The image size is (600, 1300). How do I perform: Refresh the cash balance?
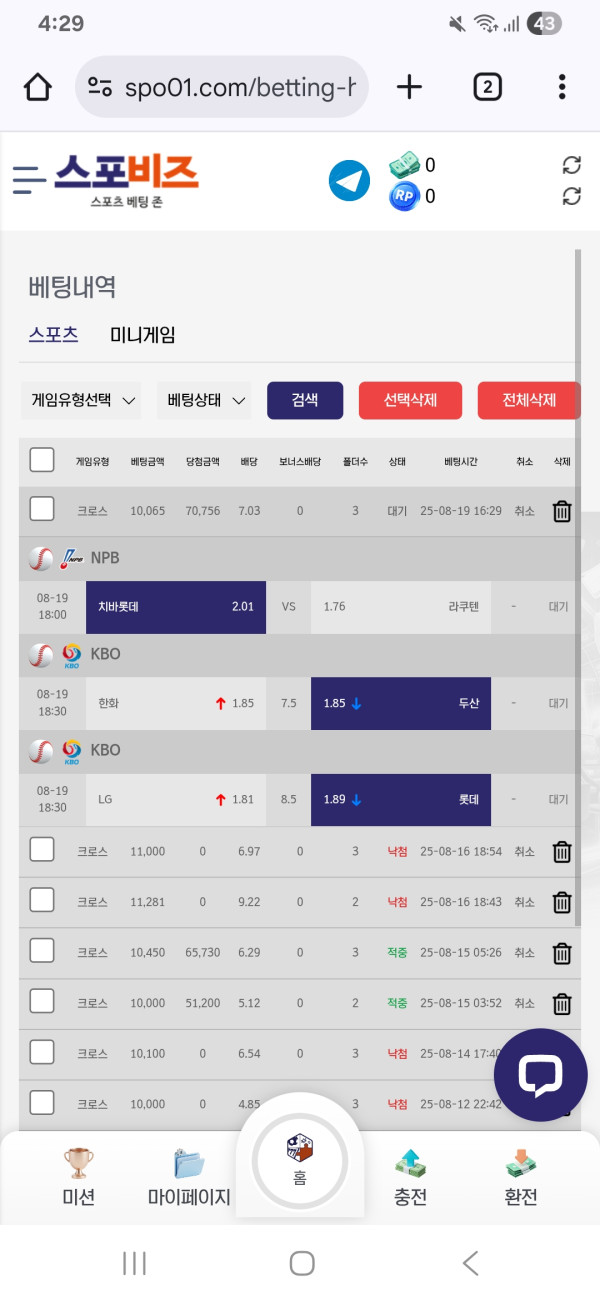click(x=571, y=165)
